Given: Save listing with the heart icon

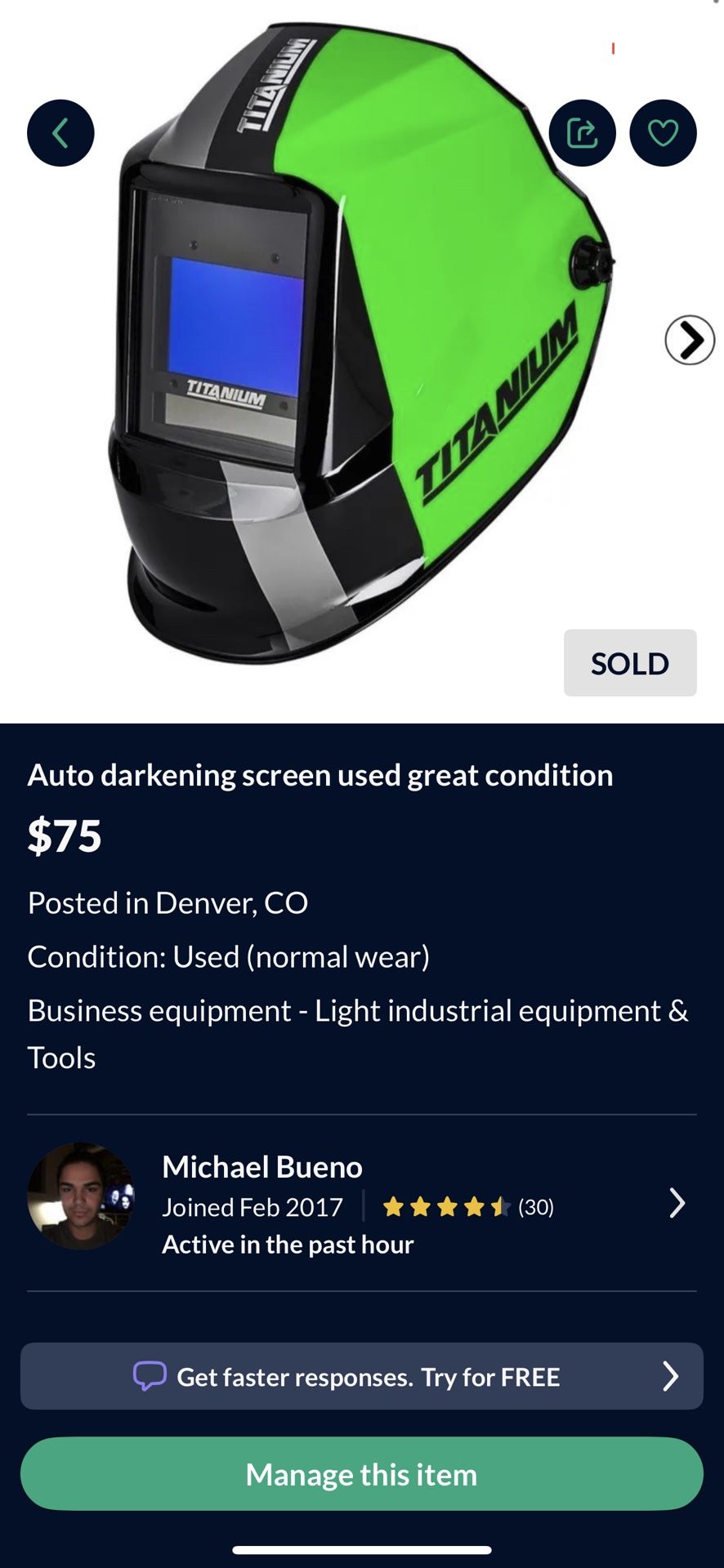Looking at the screenshot, I should [x=663, y=133].
